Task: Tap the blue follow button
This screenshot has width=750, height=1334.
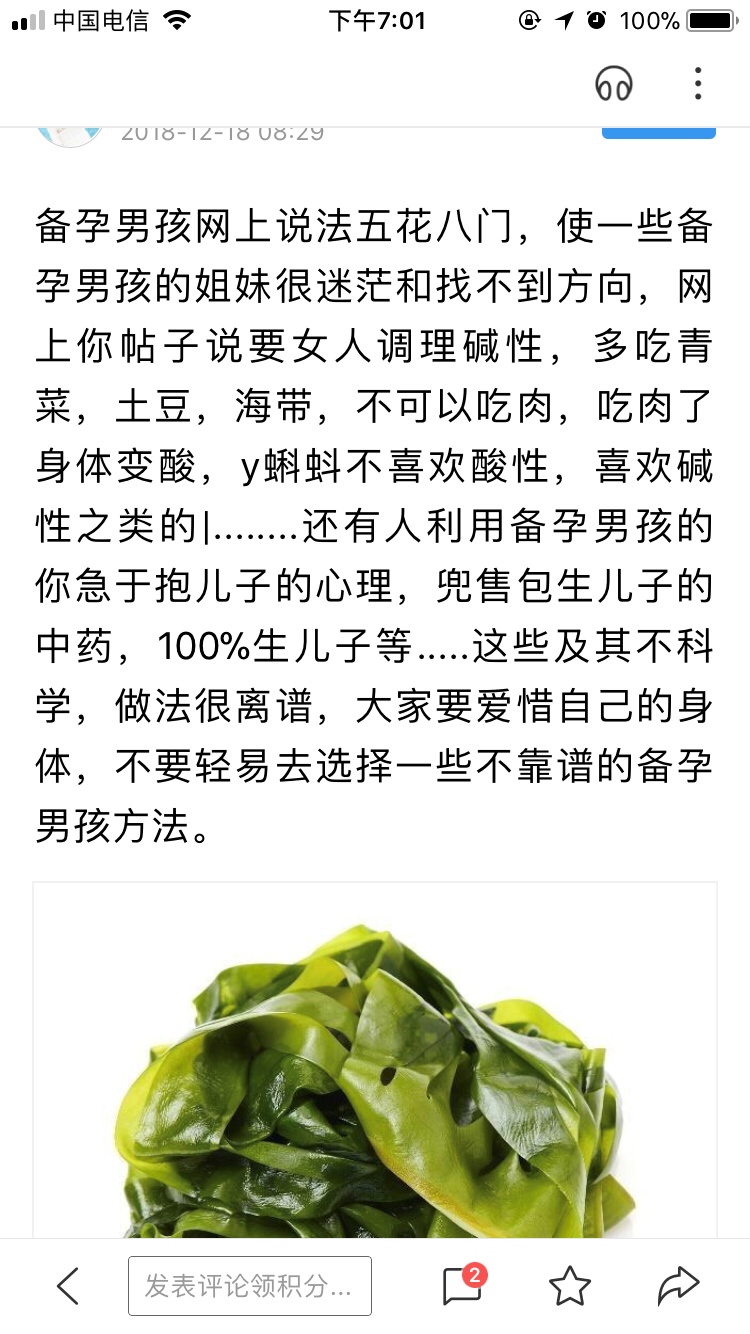Action: 658,131
